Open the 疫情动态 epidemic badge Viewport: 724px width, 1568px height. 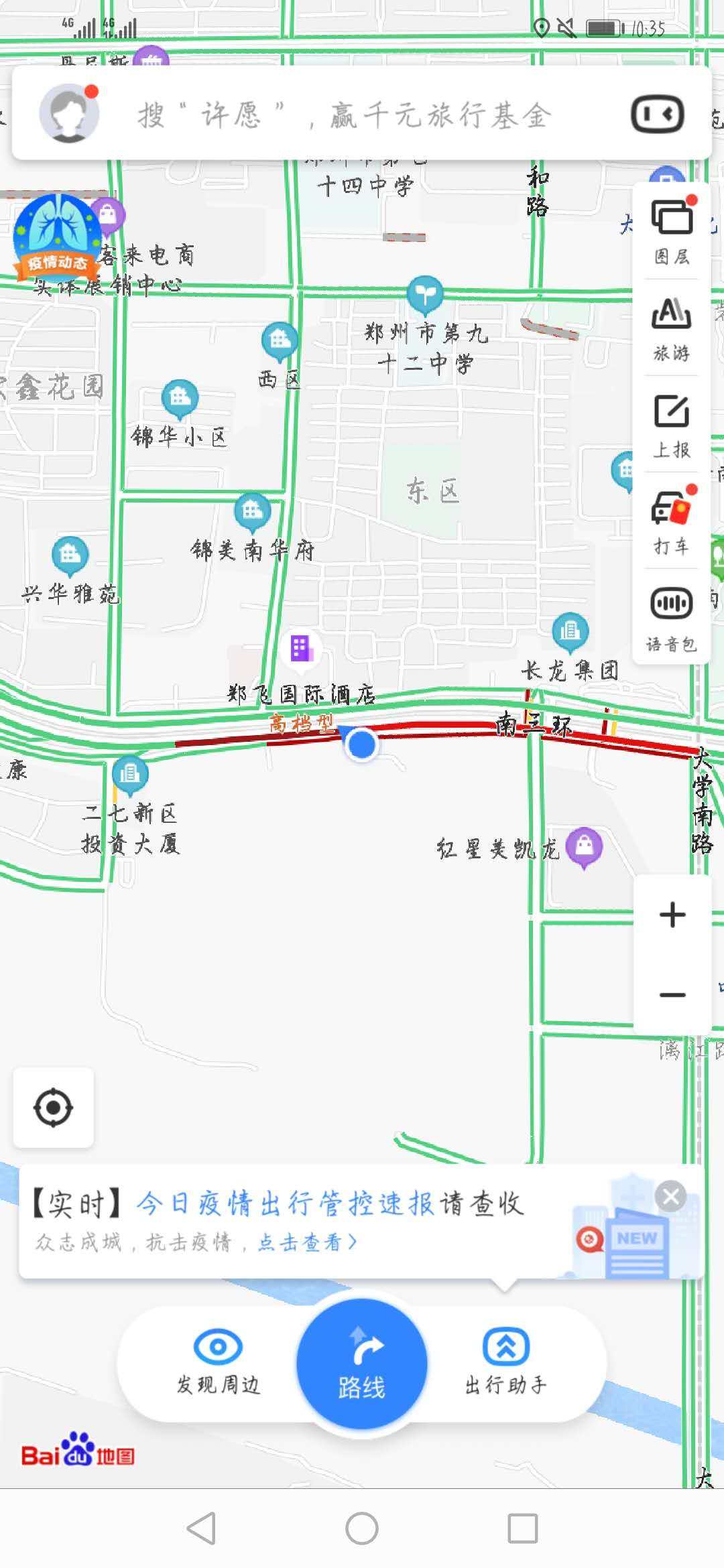[x=58, y=237]
